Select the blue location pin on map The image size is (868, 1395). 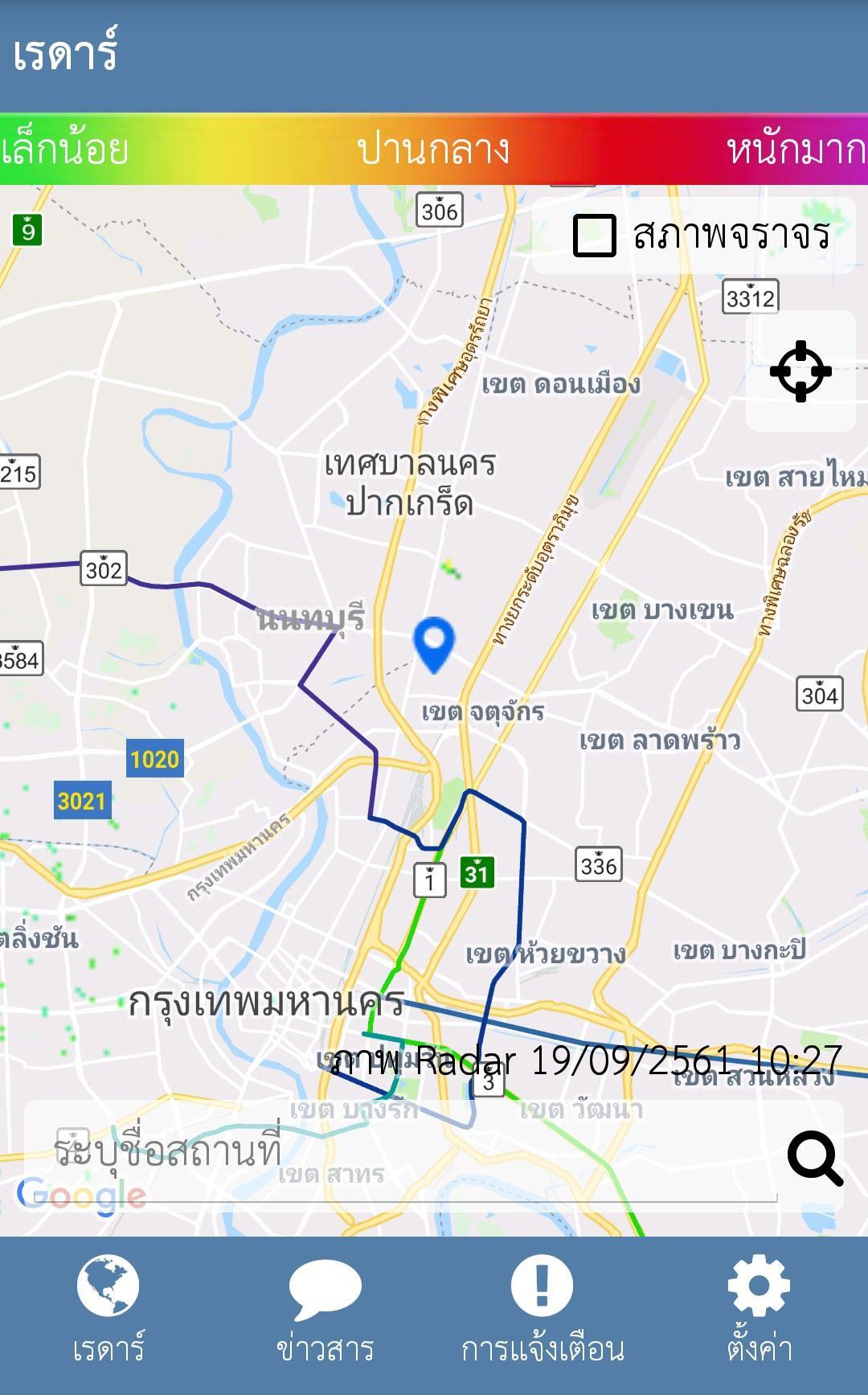(x=434, y=643)
